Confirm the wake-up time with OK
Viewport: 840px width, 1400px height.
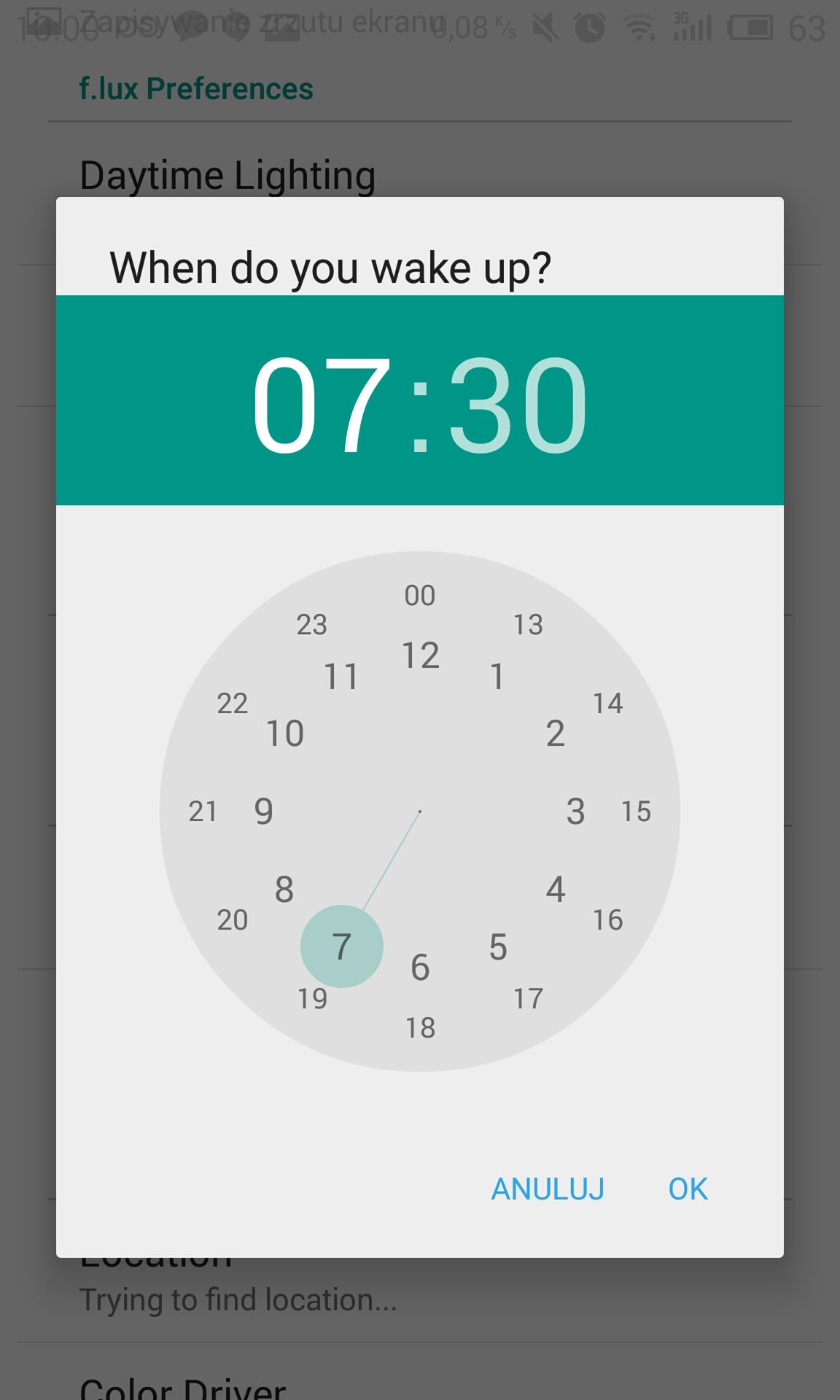(x=688, y=1189)
